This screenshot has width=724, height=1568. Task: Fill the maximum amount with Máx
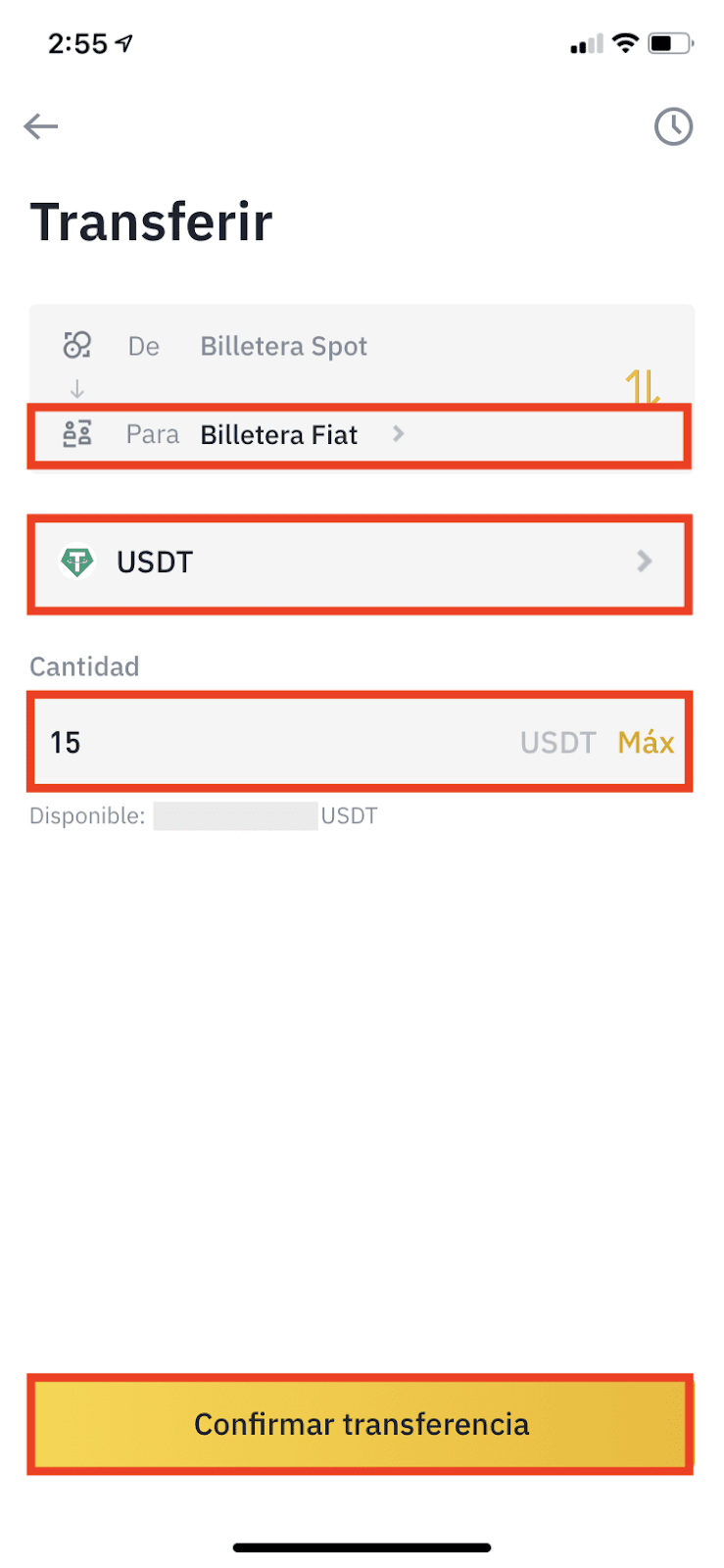(646, 742)
